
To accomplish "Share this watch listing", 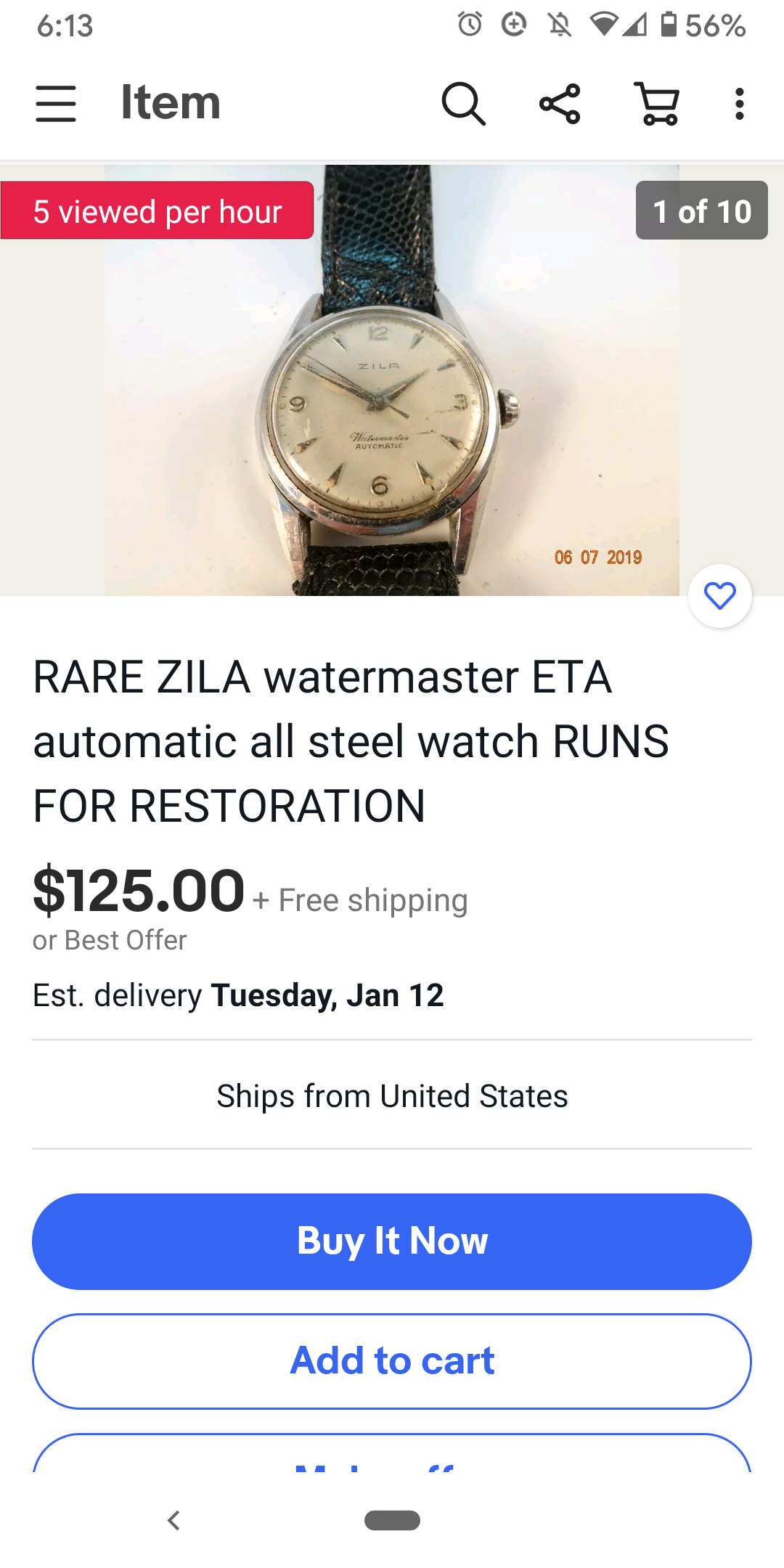I will (560, 104).
